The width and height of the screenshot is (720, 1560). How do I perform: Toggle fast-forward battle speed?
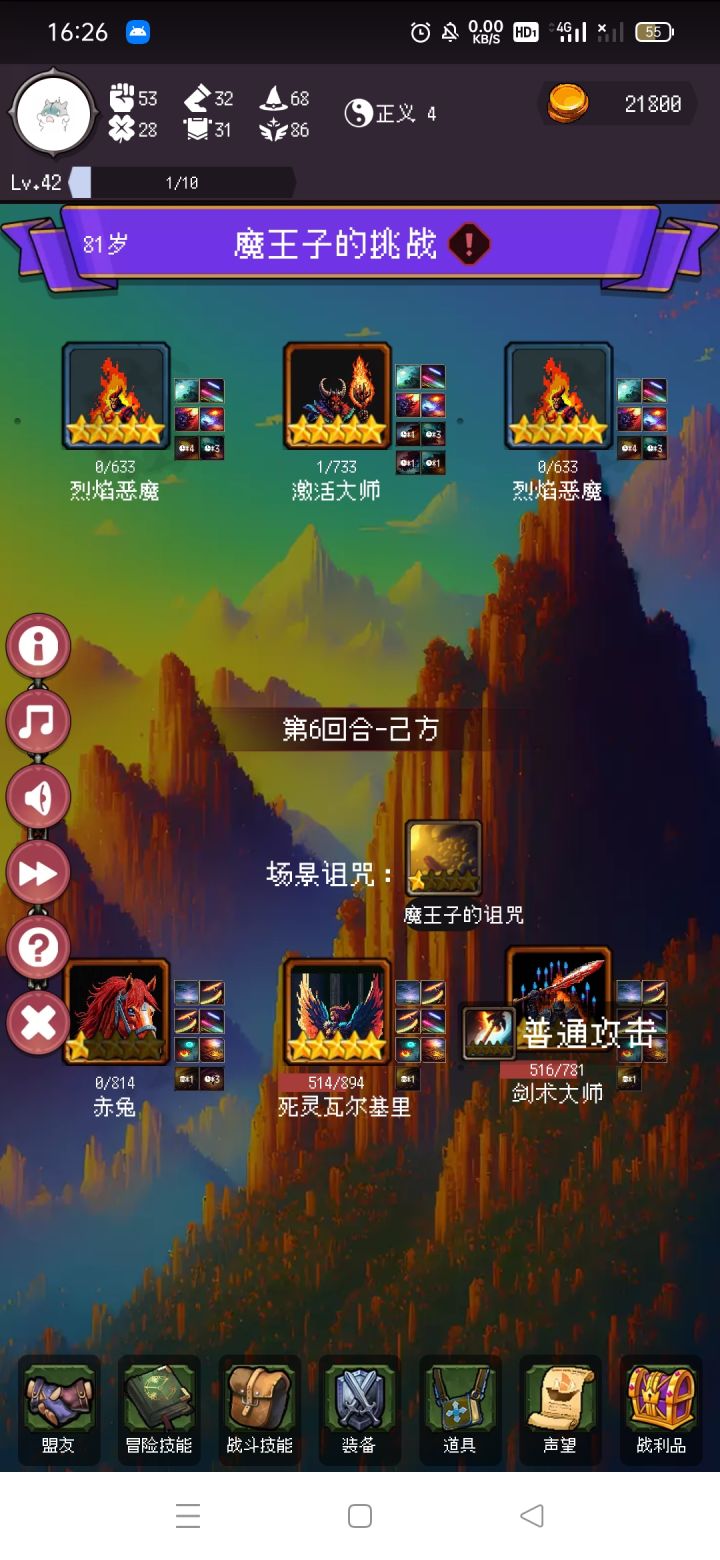pyautogui.click(x=38, y=870)
